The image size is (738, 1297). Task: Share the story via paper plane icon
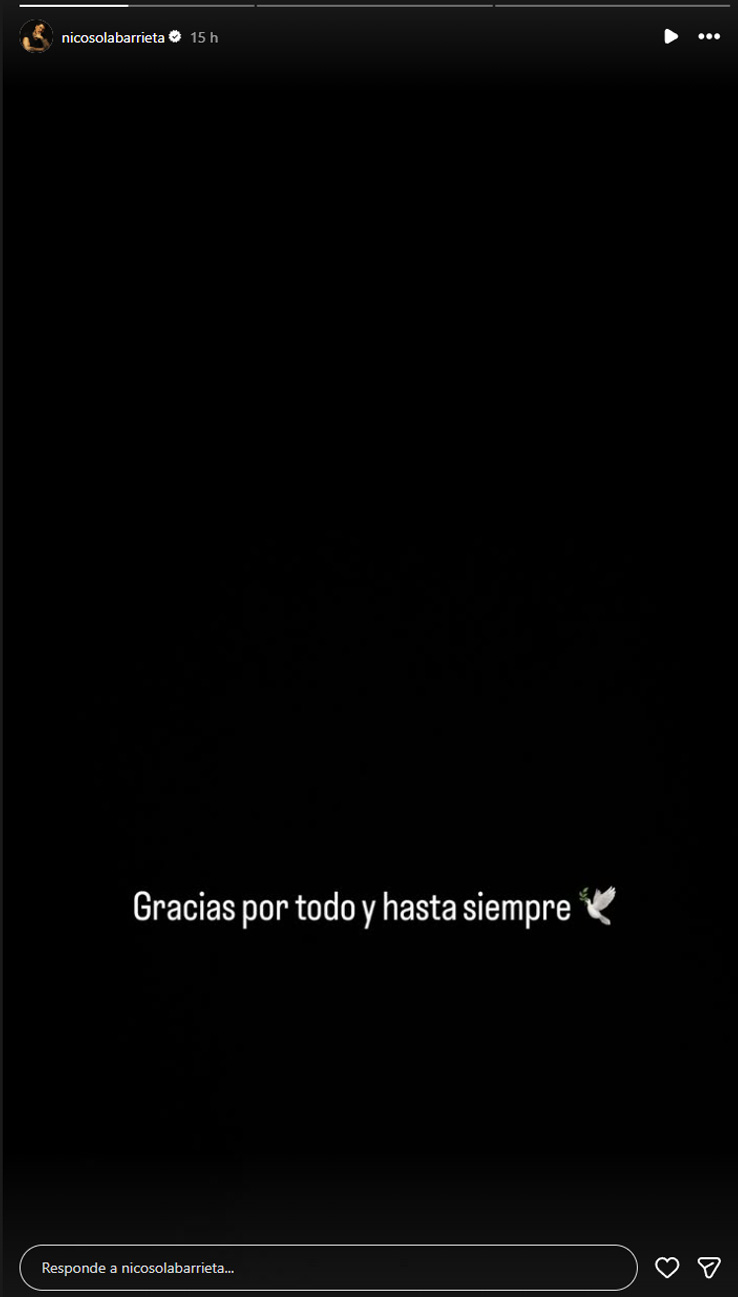click(709, 1267)
